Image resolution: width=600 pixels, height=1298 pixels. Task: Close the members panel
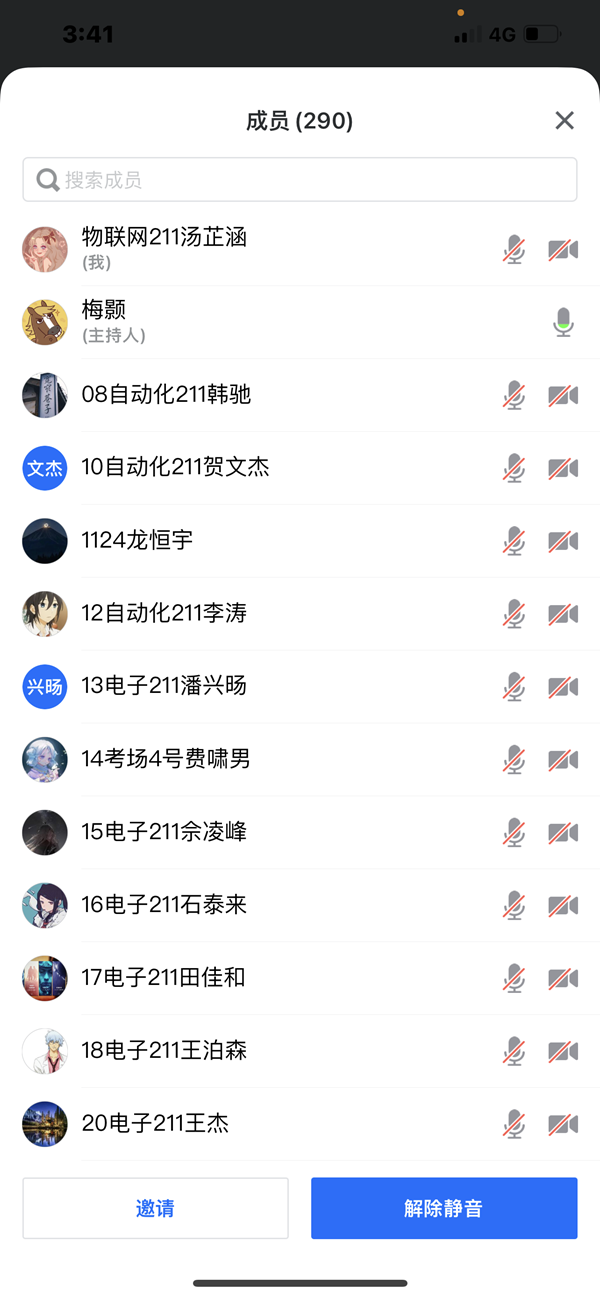pyautogui.click(x=564, y=121)
